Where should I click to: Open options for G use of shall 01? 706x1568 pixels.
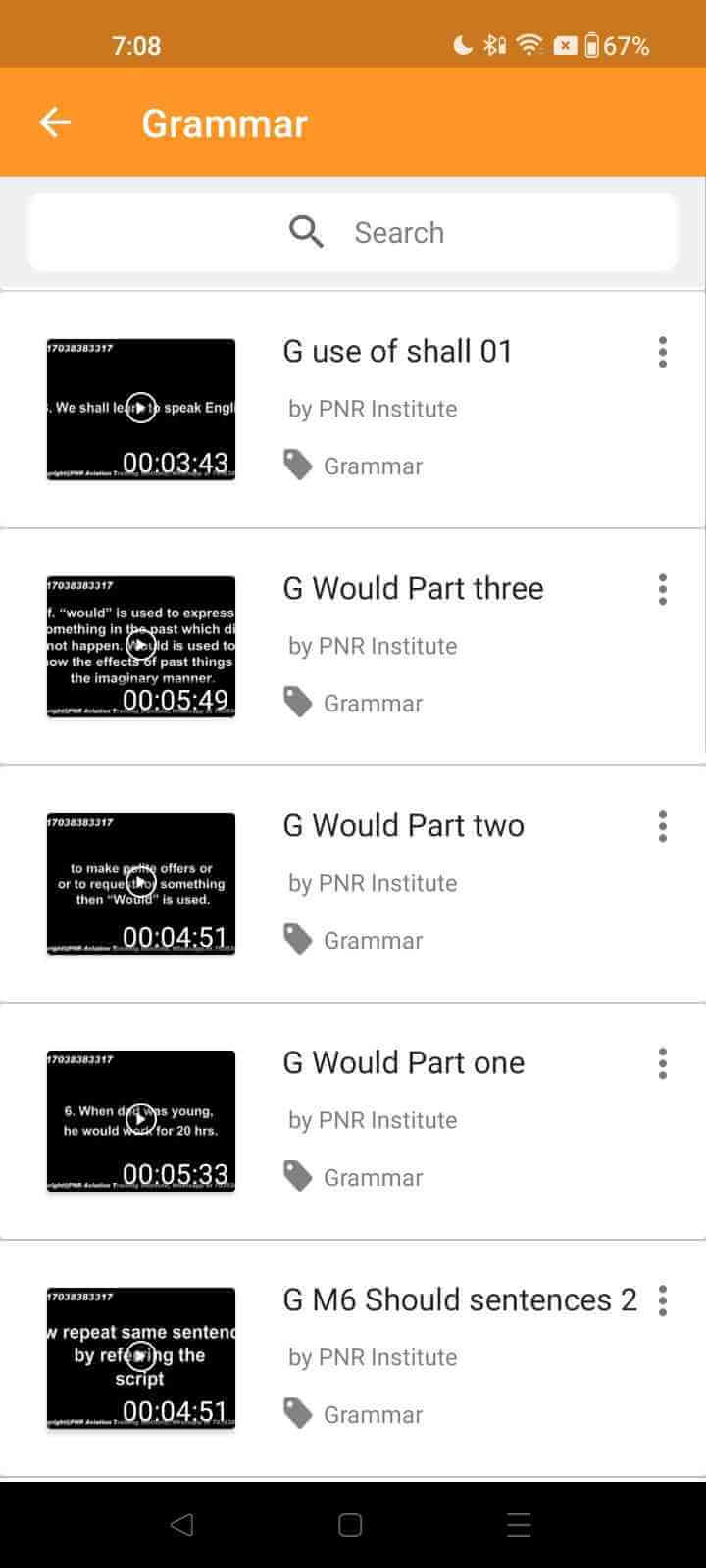[x=663, y=352]
